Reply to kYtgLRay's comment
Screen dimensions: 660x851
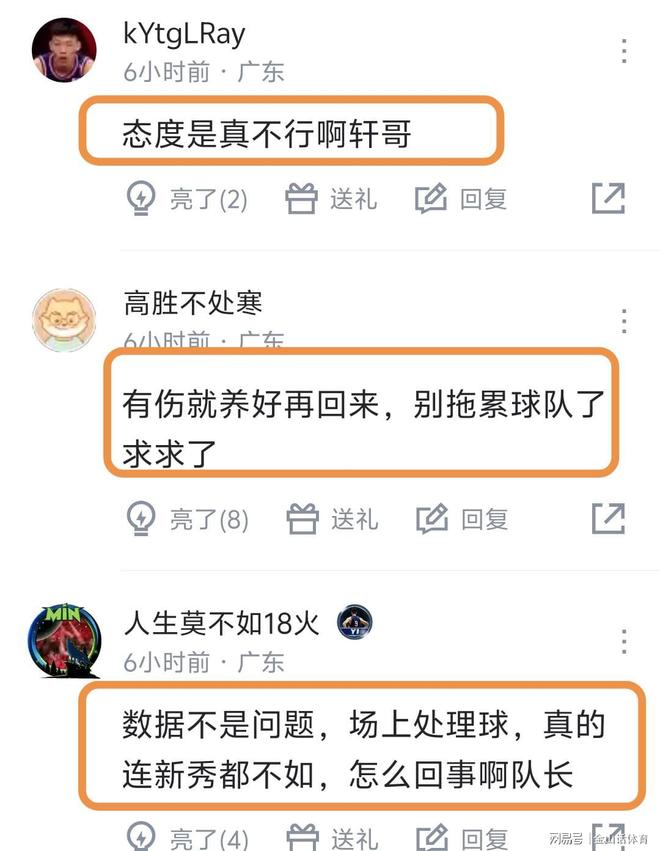pyautogui.click(x=462, y=199)
